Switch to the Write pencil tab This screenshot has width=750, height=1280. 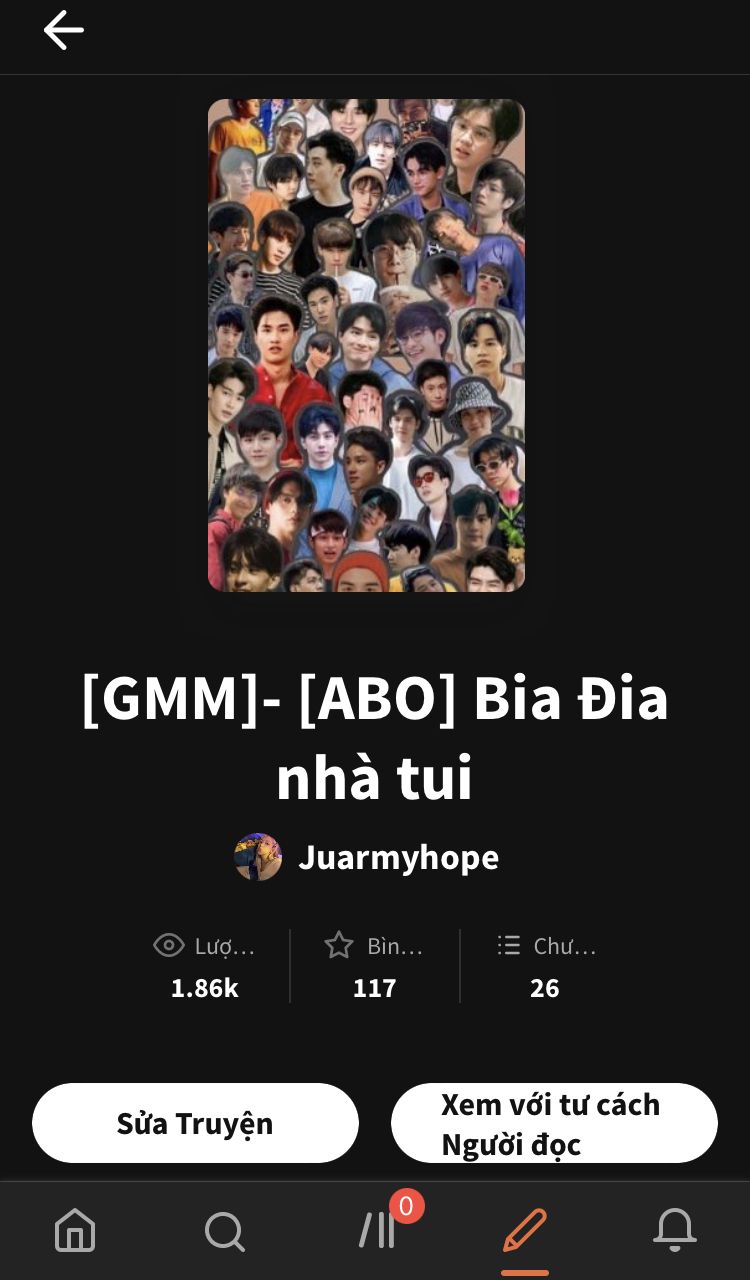pyautogui.click(x=525, y=1232)
